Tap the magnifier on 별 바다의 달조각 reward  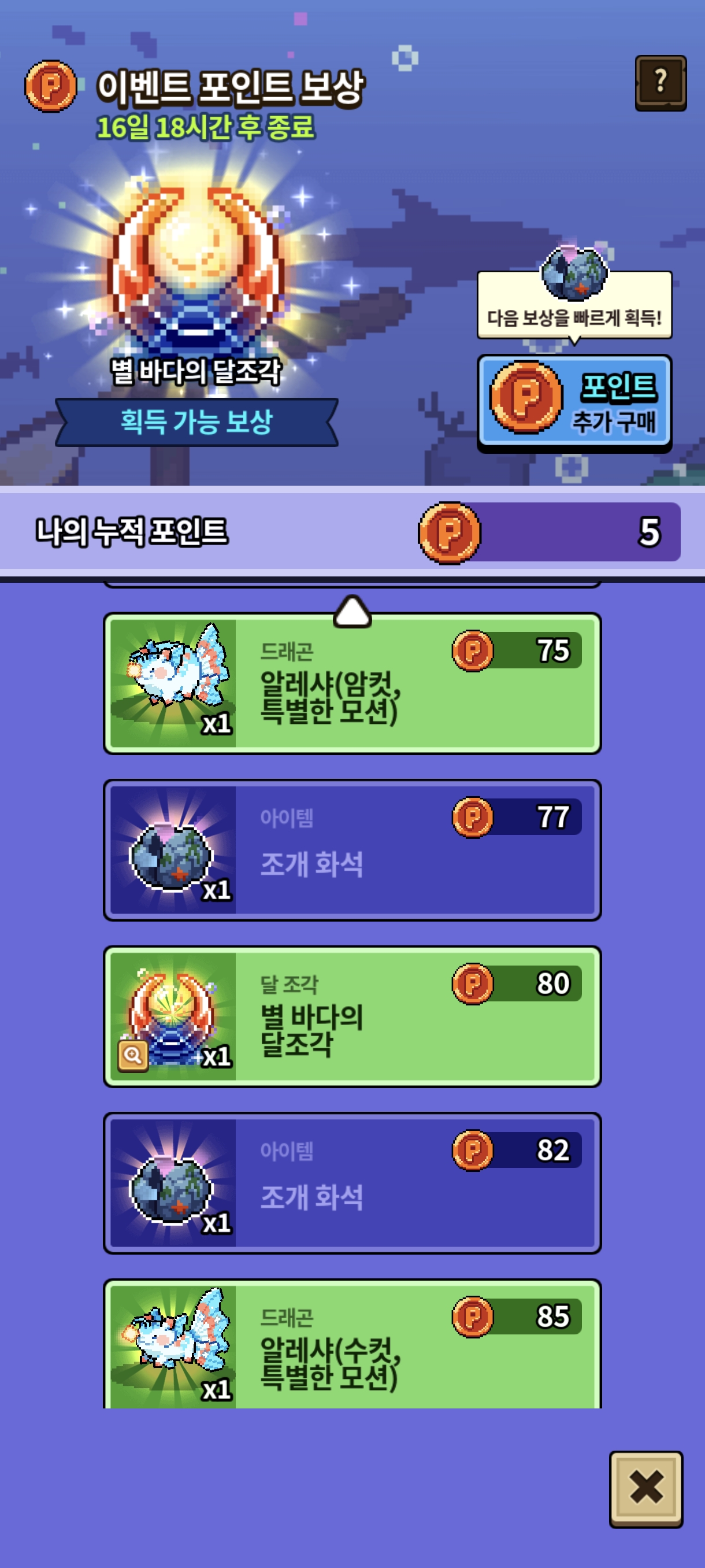pos(132,1056)
